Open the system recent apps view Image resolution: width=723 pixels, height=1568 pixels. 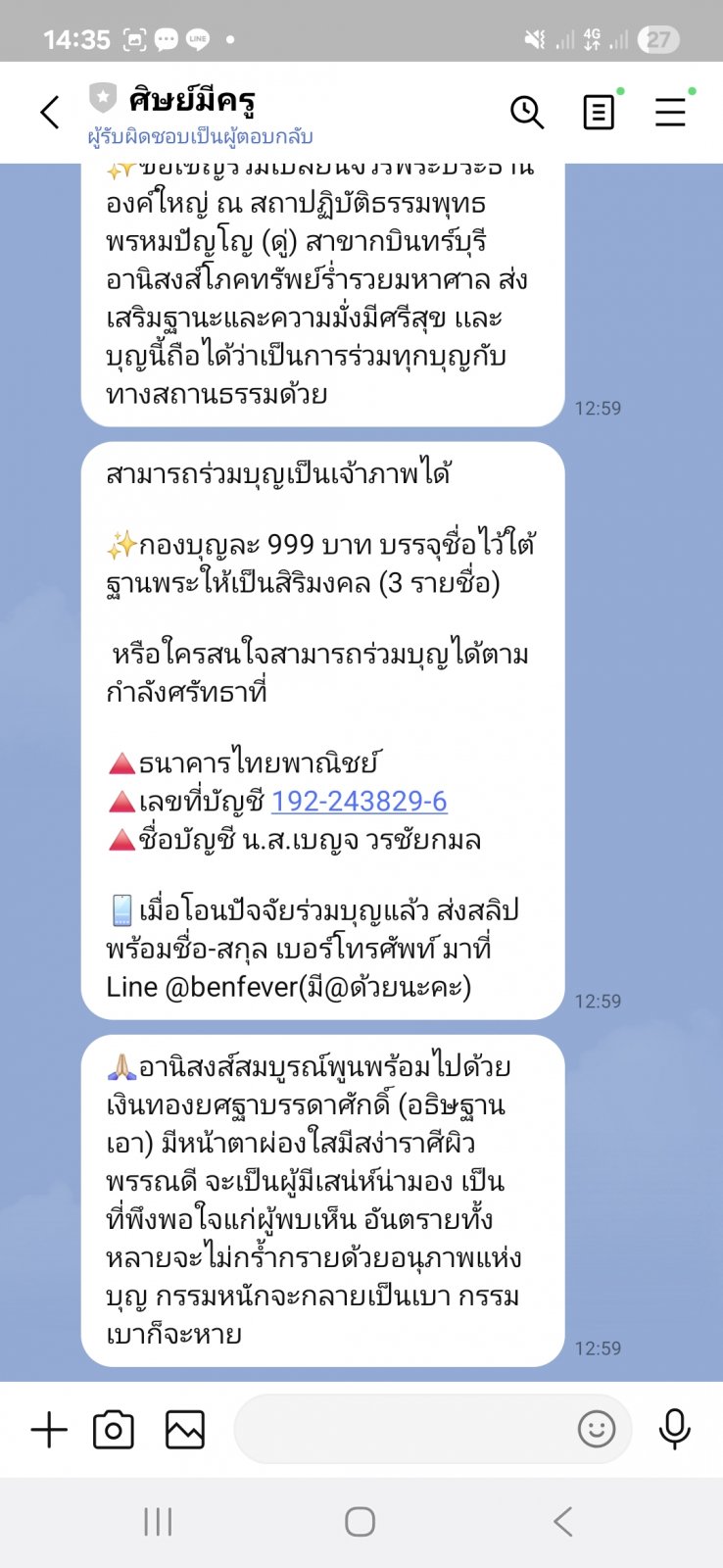pyautogui.click(x=158, y=1522)
